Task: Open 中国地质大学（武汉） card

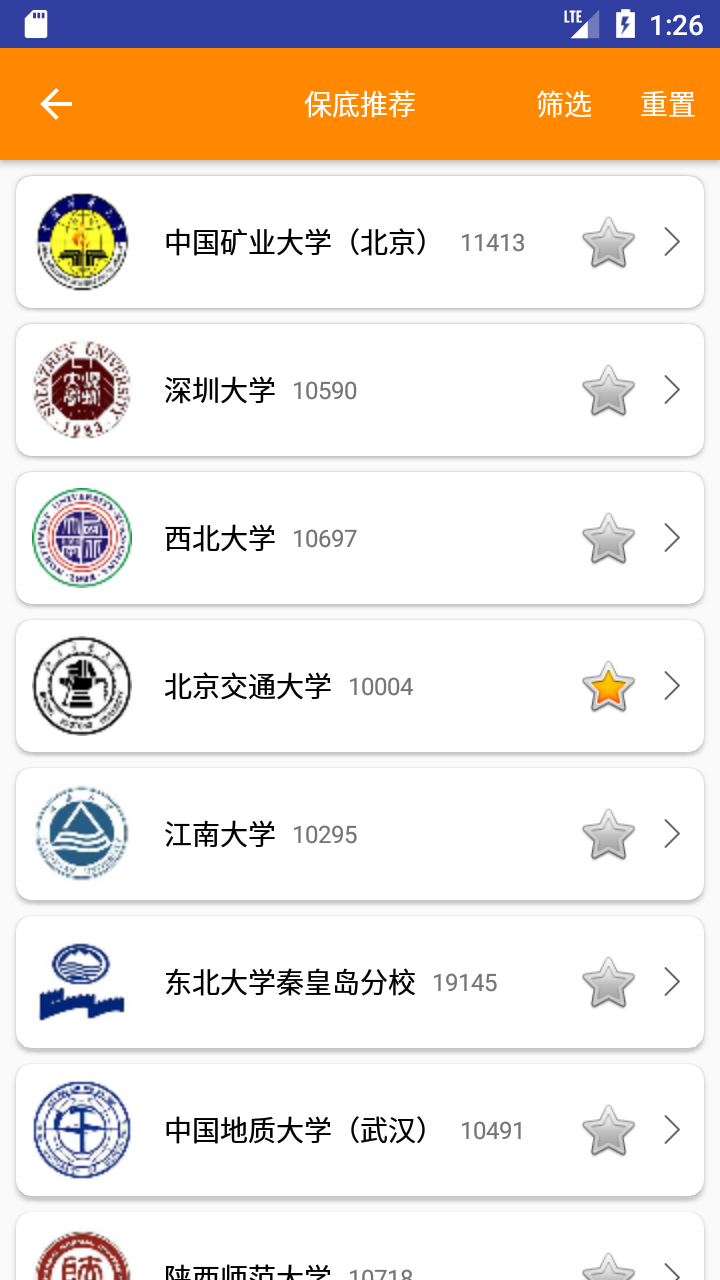Action: click(360, 1130)
